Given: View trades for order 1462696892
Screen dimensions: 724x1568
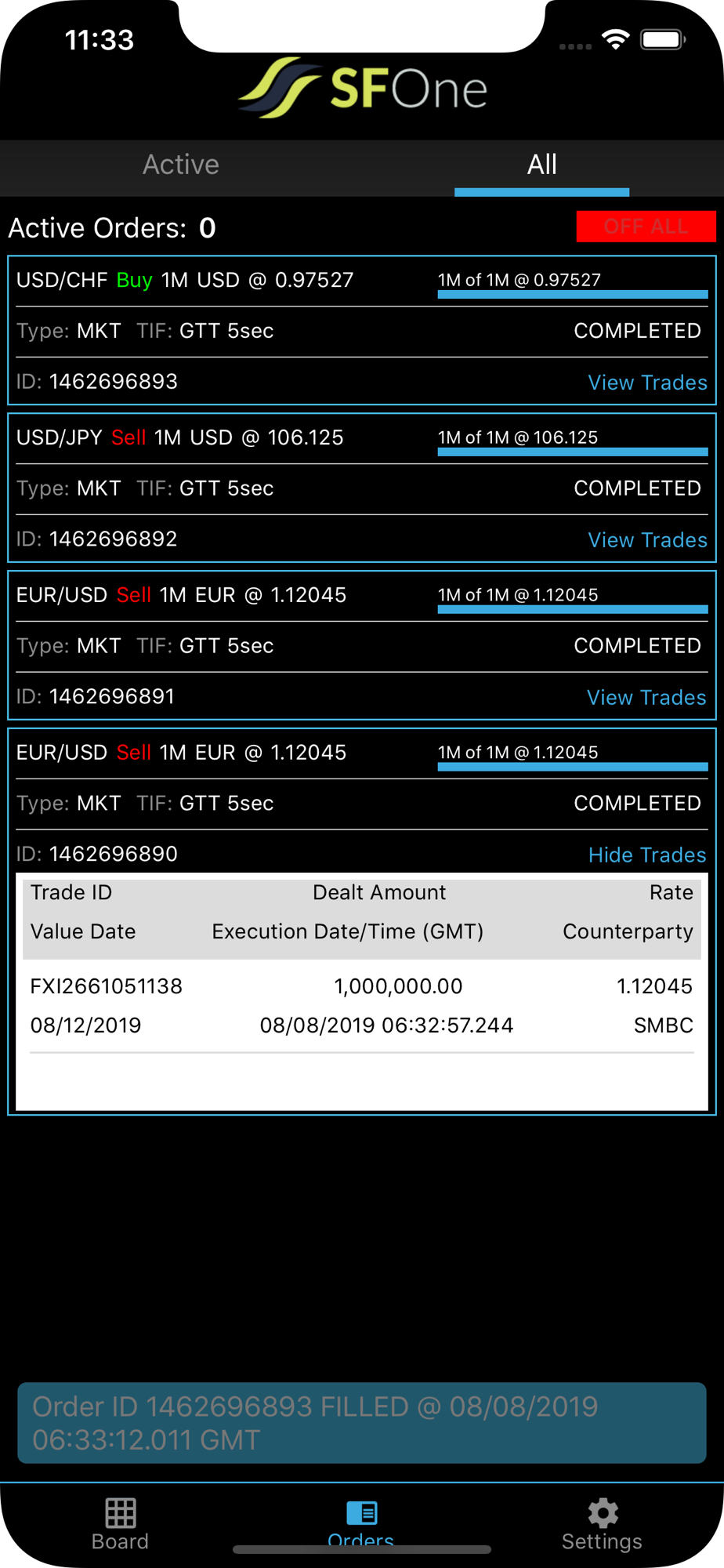Looking at the screenshot, I should tap(647, 540).
